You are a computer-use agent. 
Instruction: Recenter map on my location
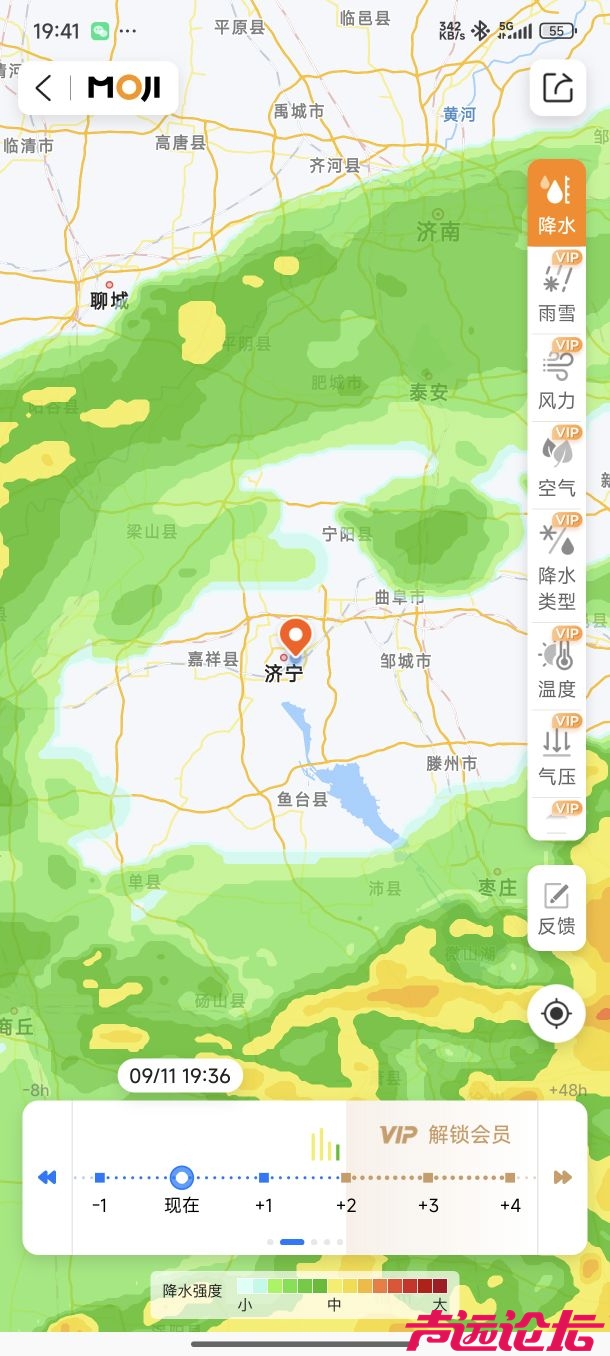(x=557, y=1013)
